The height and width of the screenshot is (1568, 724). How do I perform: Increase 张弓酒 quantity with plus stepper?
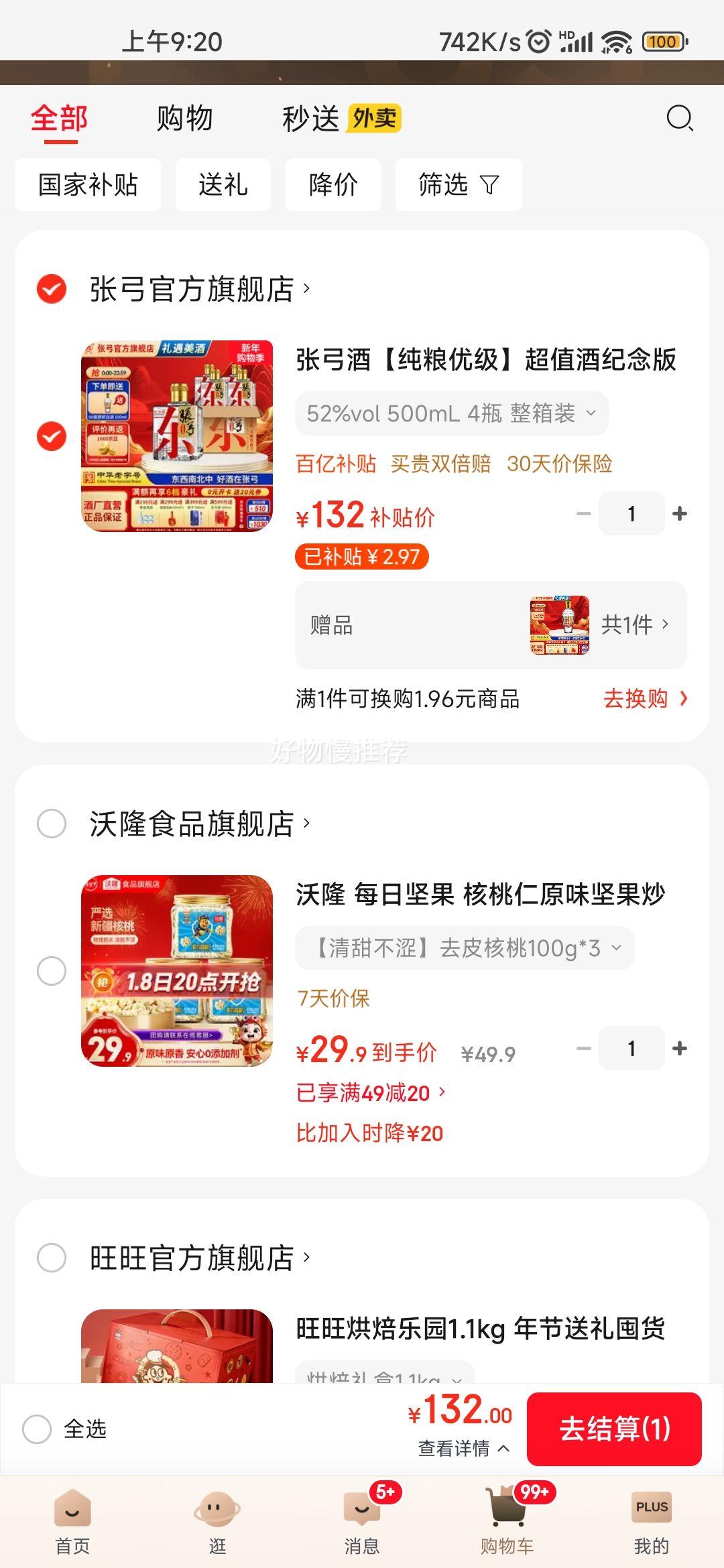[x=680, y=513]
